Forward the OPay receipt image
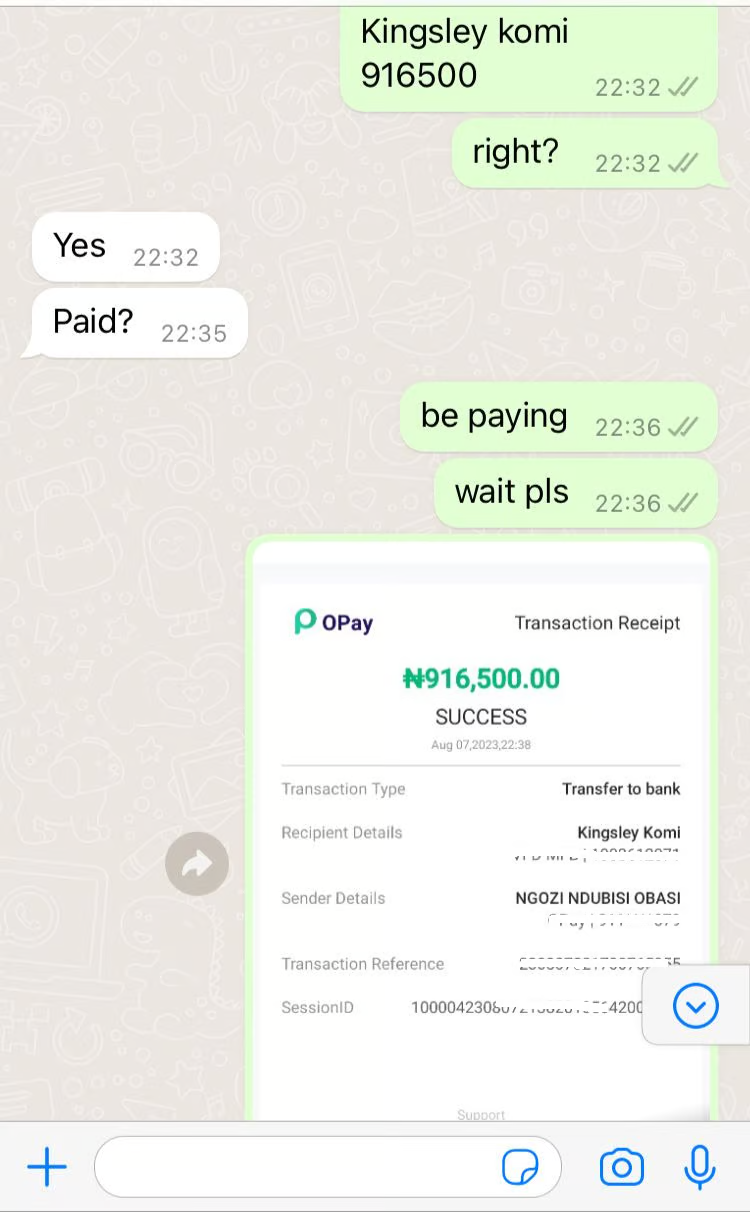Image resolution: width=750 pixels, height=1212 pixels. pos(197,864)
